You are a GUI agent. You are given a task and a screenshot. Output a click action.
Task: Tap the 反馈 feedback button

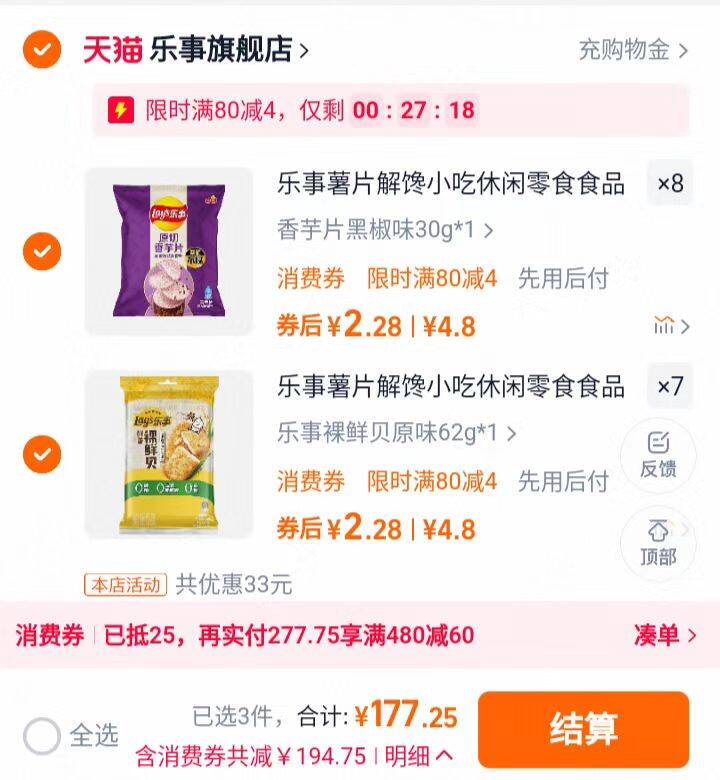pyautogui.click(x=657, y=454)
